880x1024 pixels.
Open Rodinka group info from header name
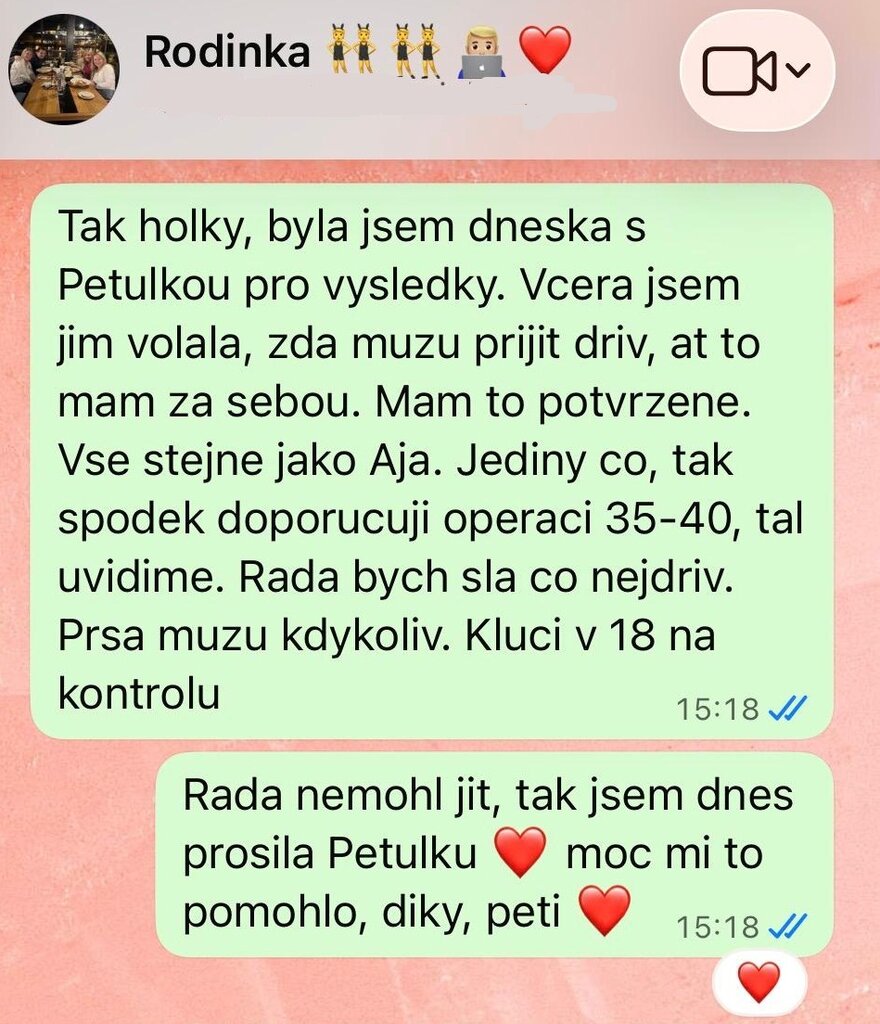tap(227, 52)
